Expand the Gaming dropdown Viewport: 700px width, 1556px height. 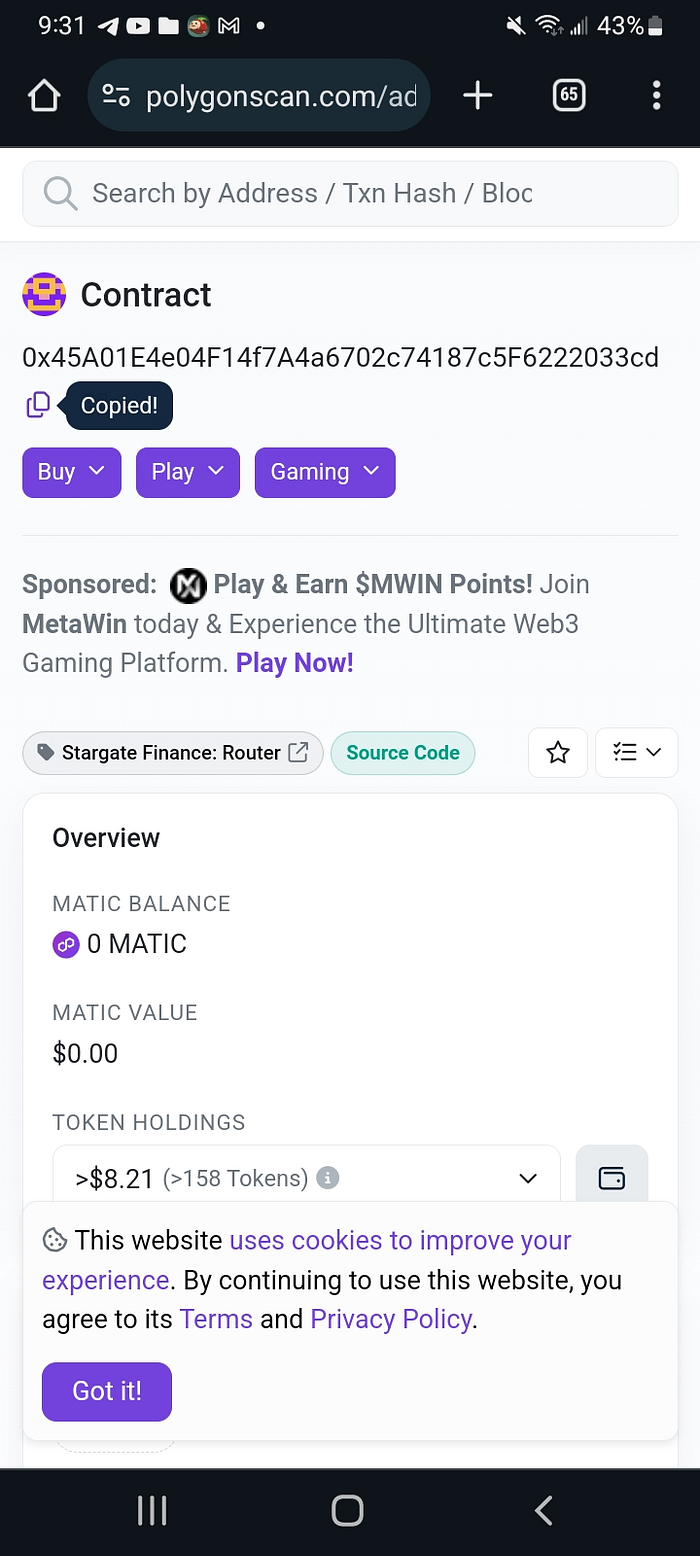(325, 472)
